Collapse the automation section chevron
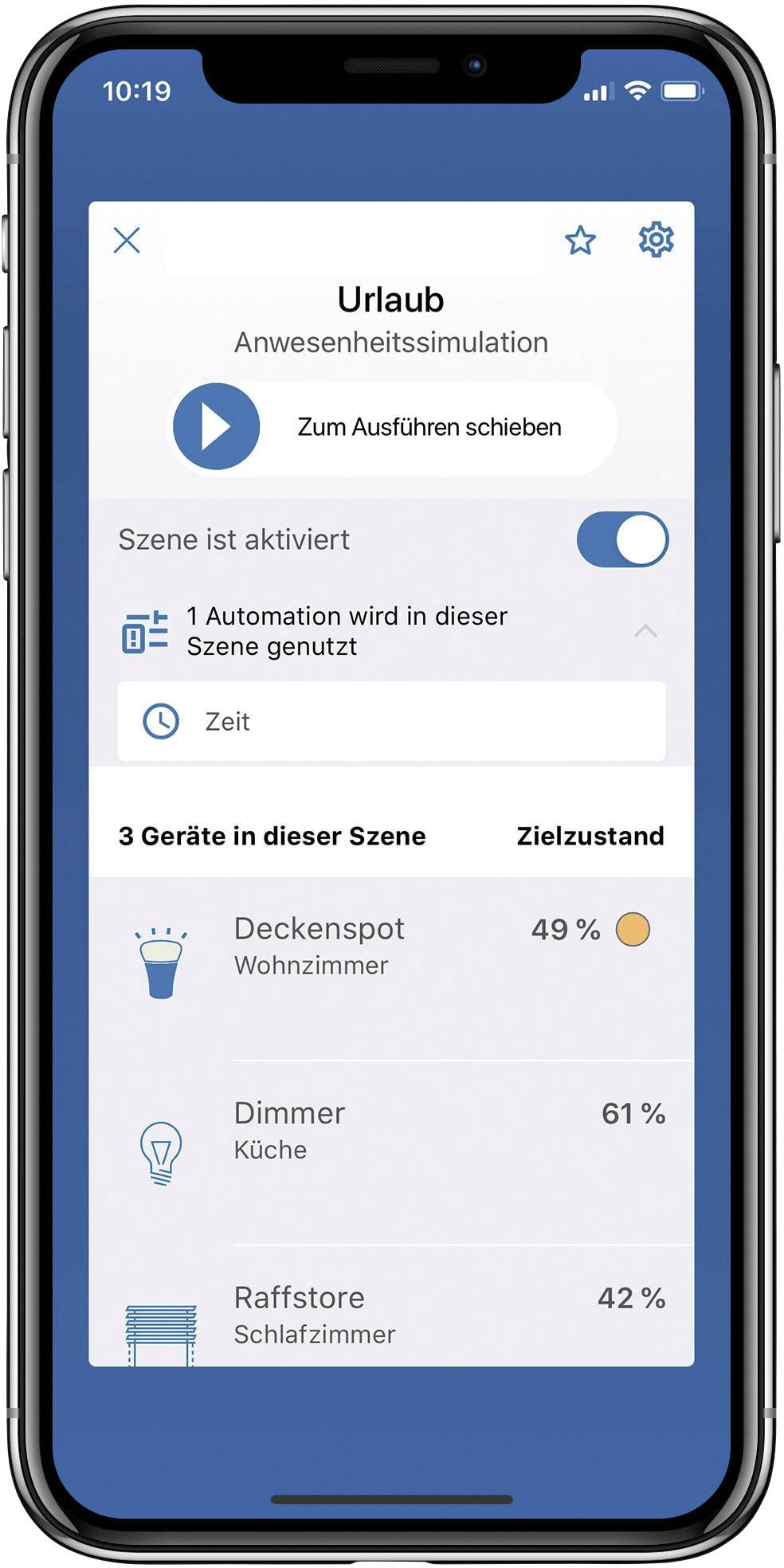 [x=648, y=630]
